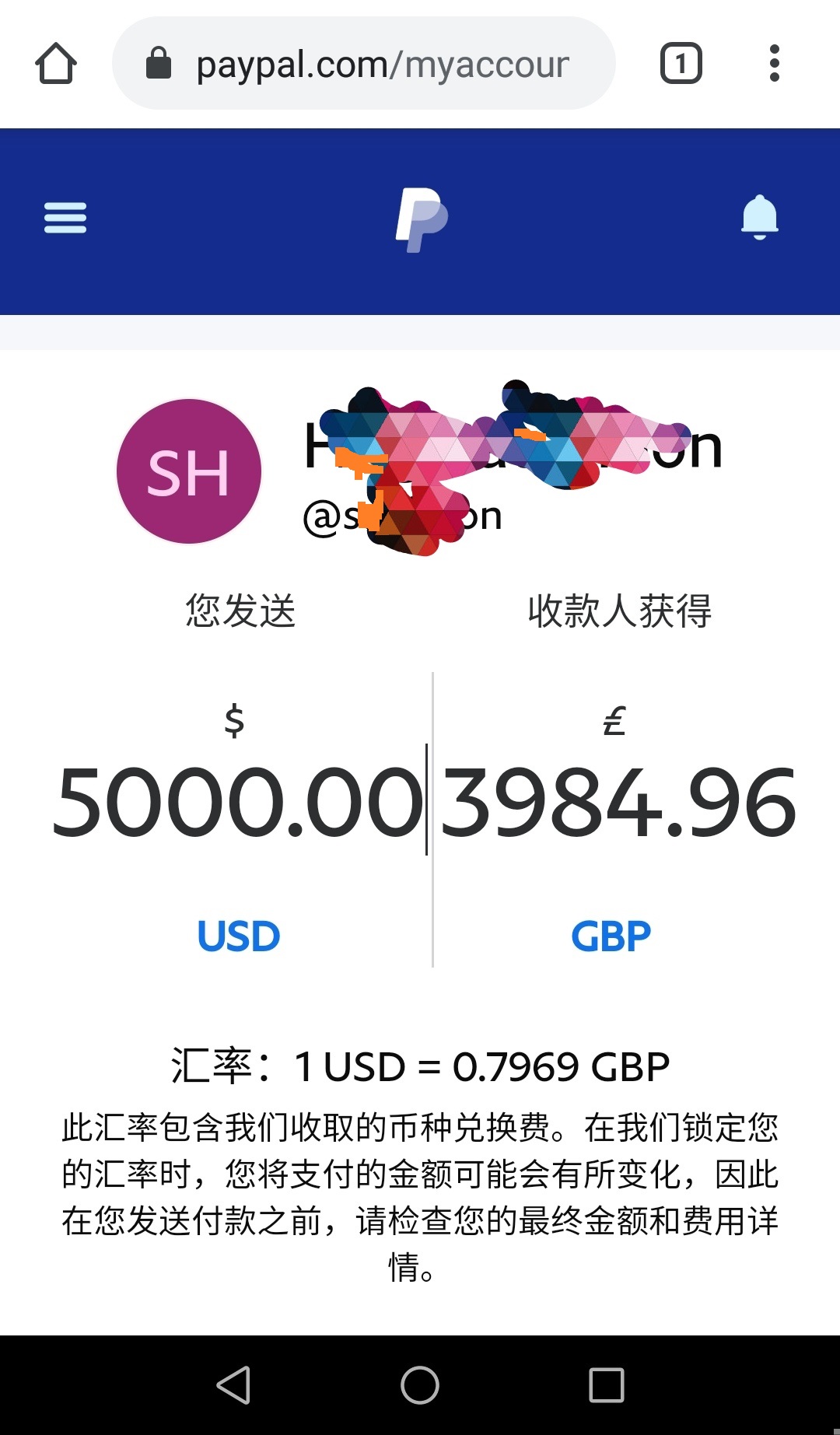The width and height of the screenshot is (840, 1435).
Task: Open the browser overflow menu
Action: pyautogui.click(x=774, y=64)
